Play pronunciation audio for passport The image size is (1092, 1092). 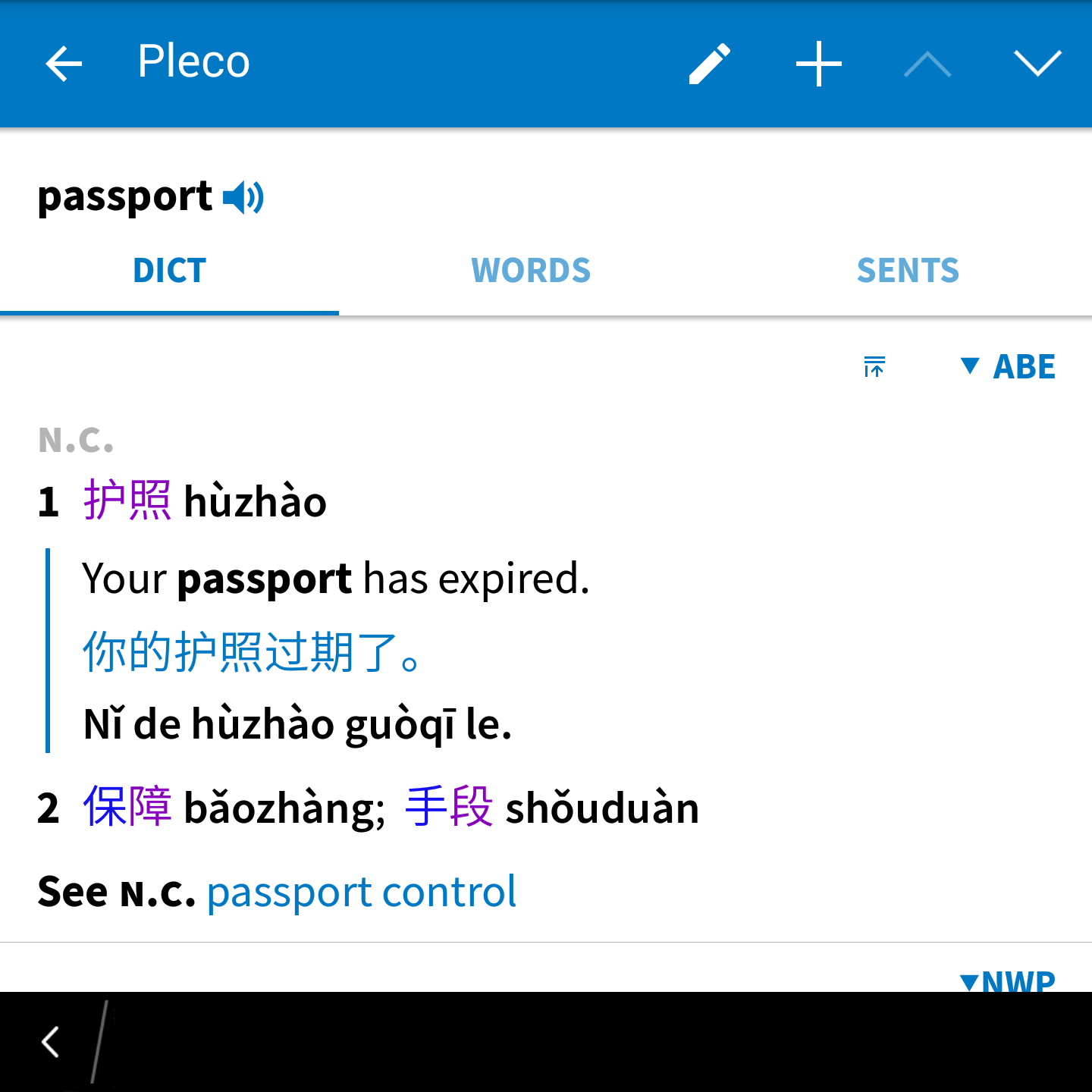coord(243,198)
